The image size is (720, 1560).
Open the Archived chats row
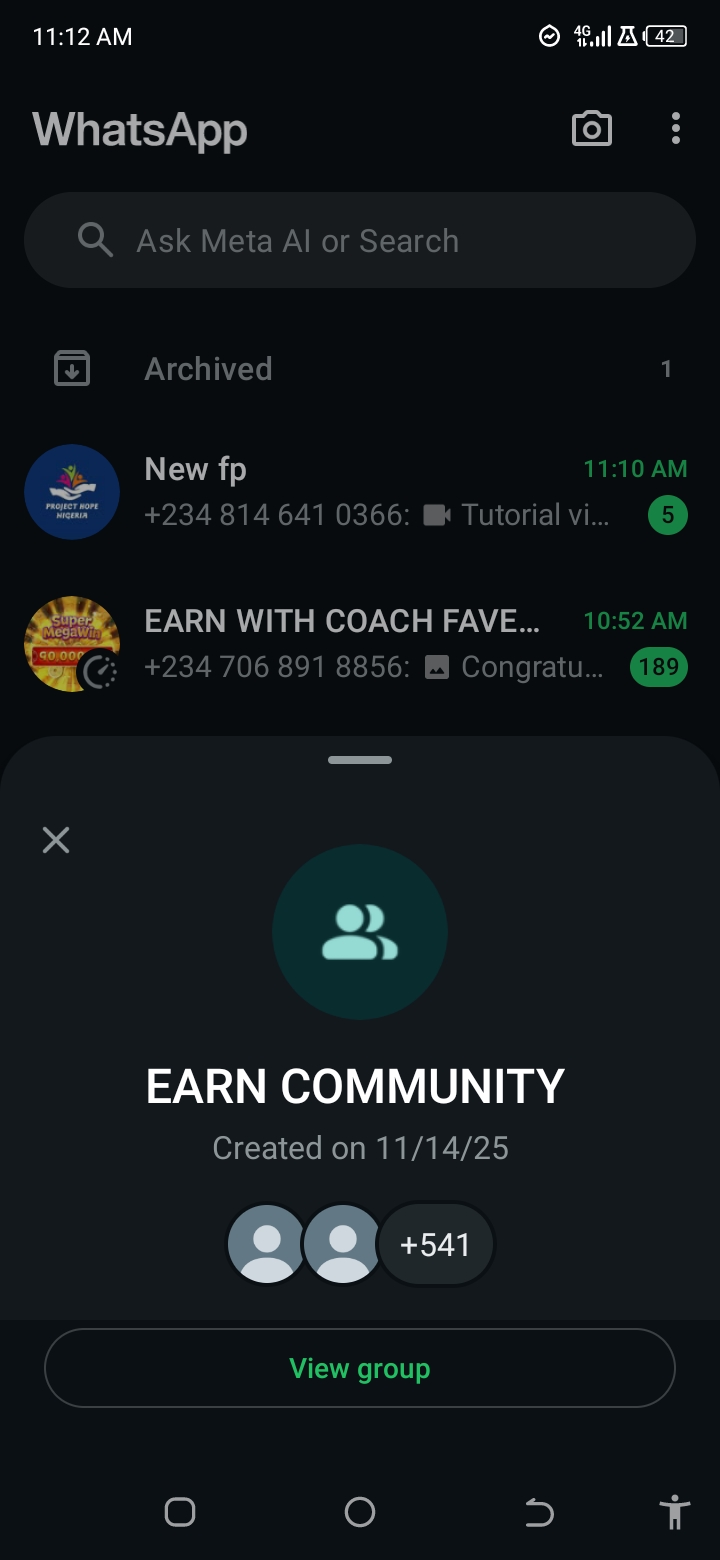360,369
